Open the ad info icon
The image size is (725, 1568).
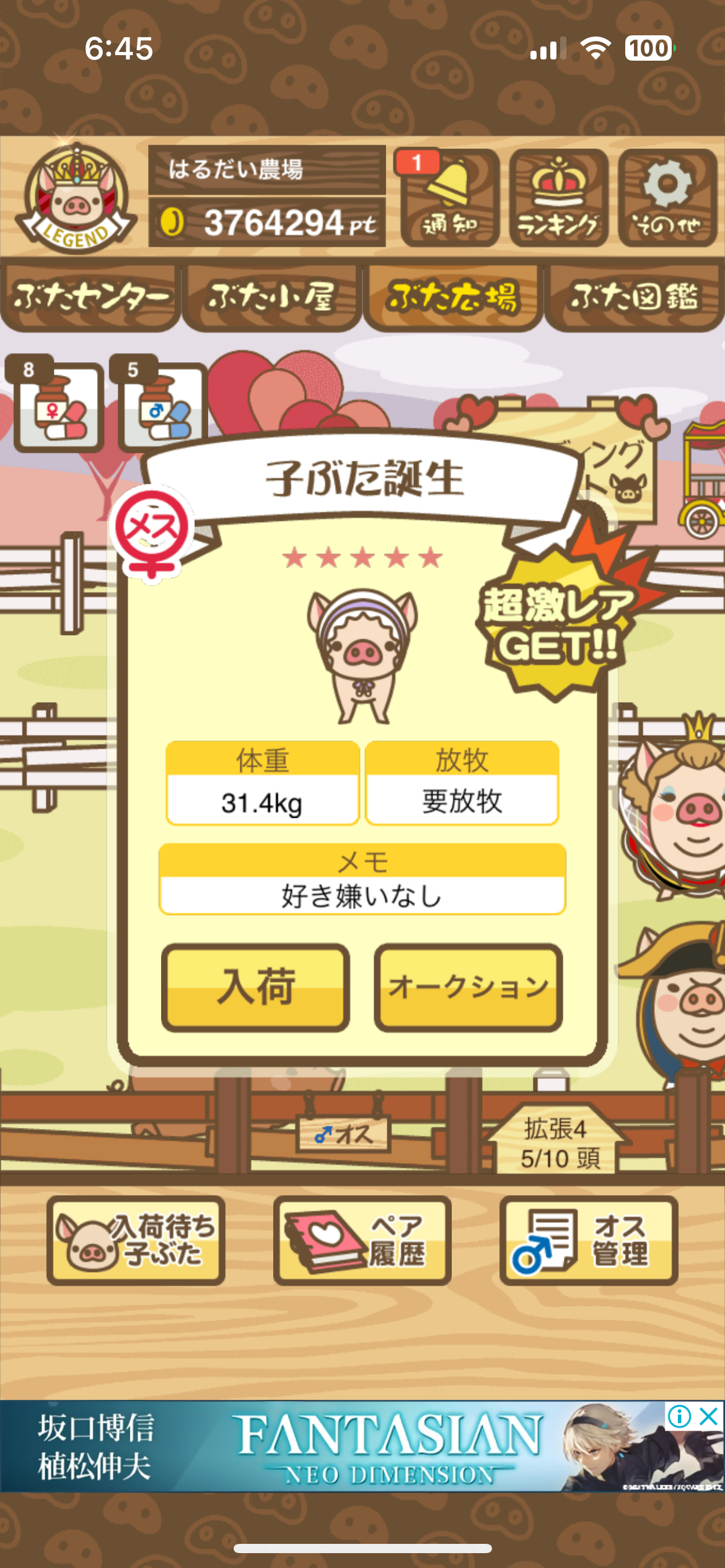679,1416
